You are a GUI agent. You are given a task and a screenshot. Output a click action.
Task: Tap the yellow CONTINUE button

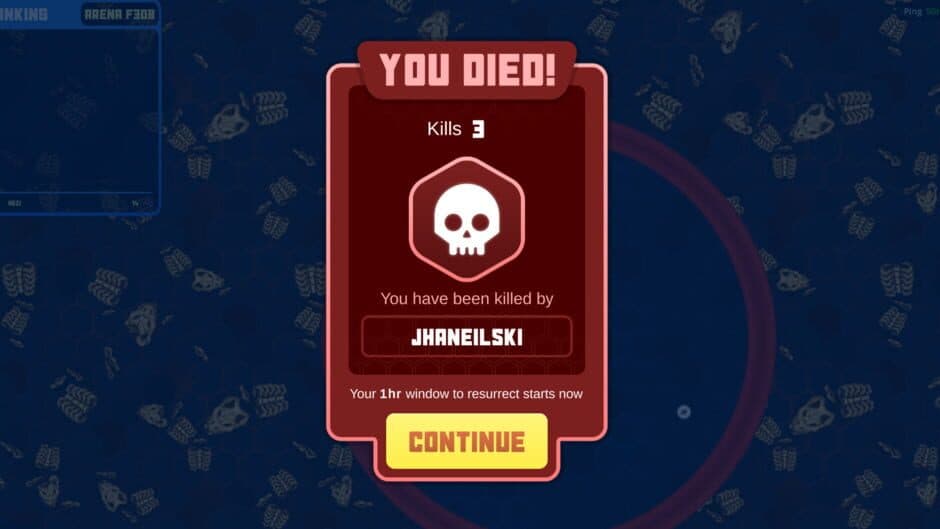466,441
